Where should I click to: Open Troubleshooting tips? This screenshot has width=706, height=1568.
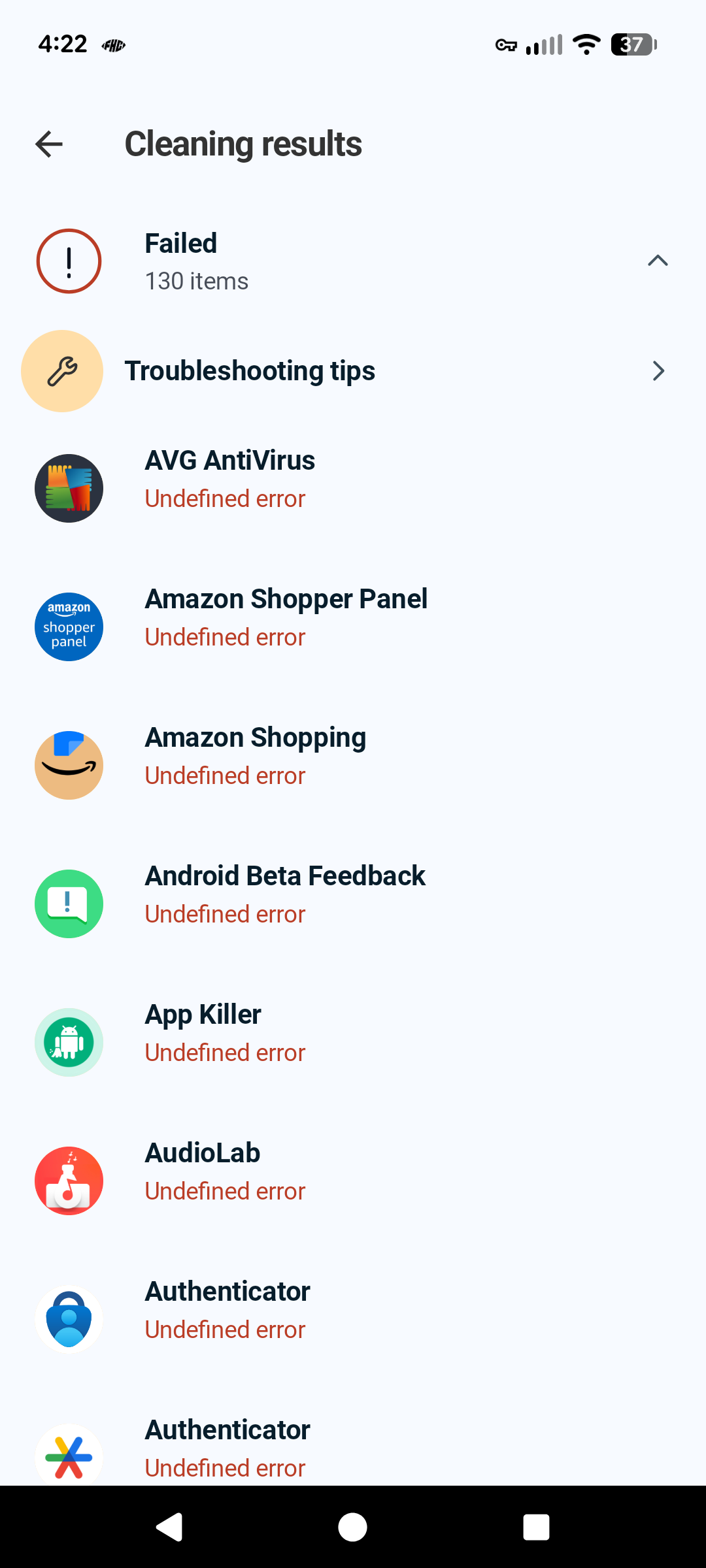click(353, 371)
